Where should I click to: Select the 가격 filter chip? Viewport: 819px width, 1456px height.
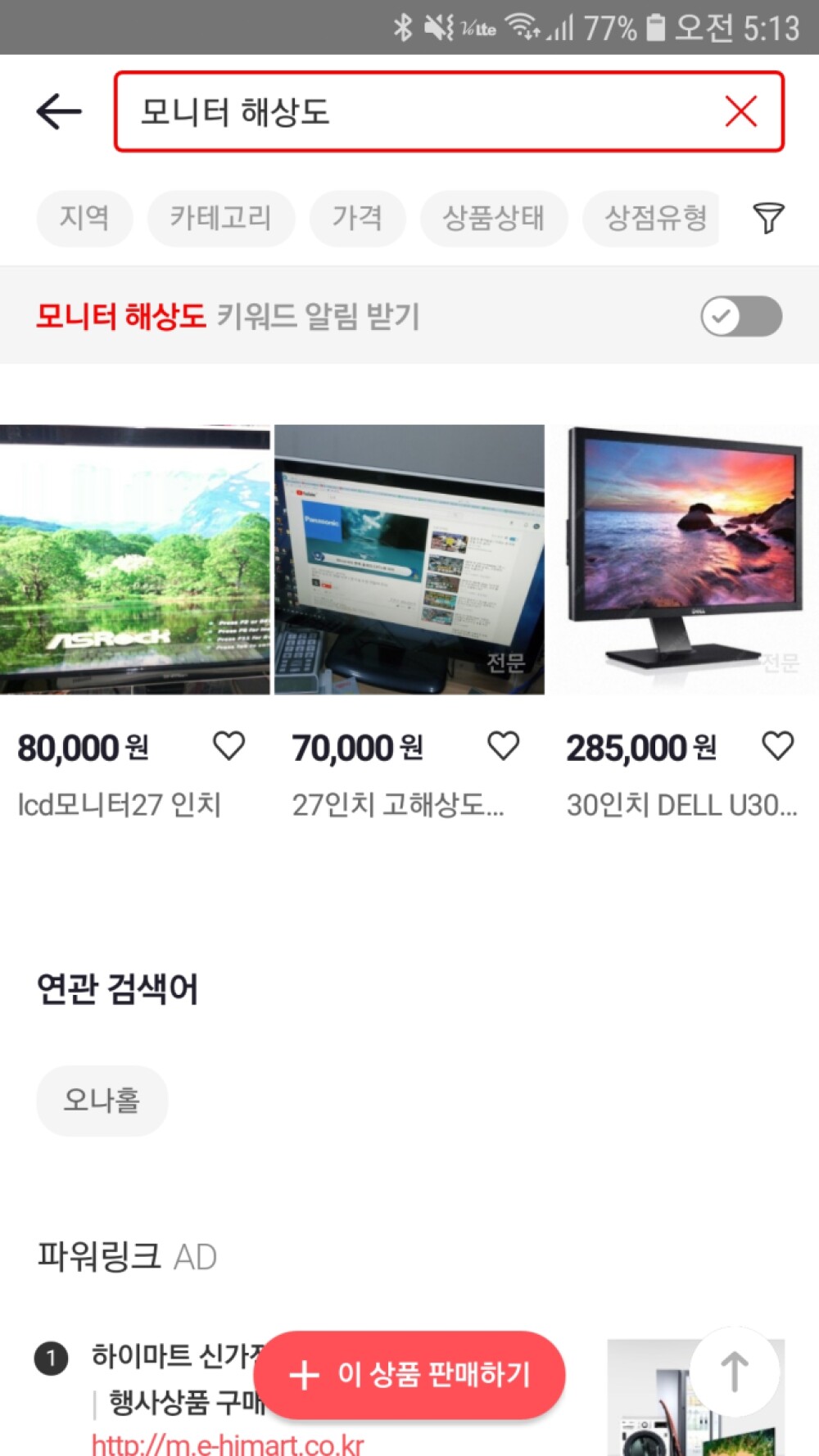point(357,218)
